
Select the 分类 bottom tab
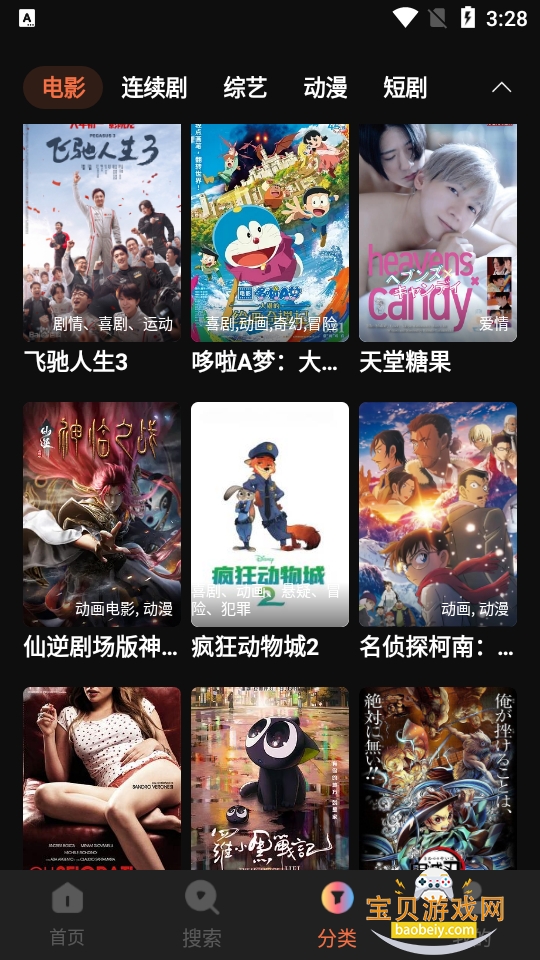[x=337, y=914]
